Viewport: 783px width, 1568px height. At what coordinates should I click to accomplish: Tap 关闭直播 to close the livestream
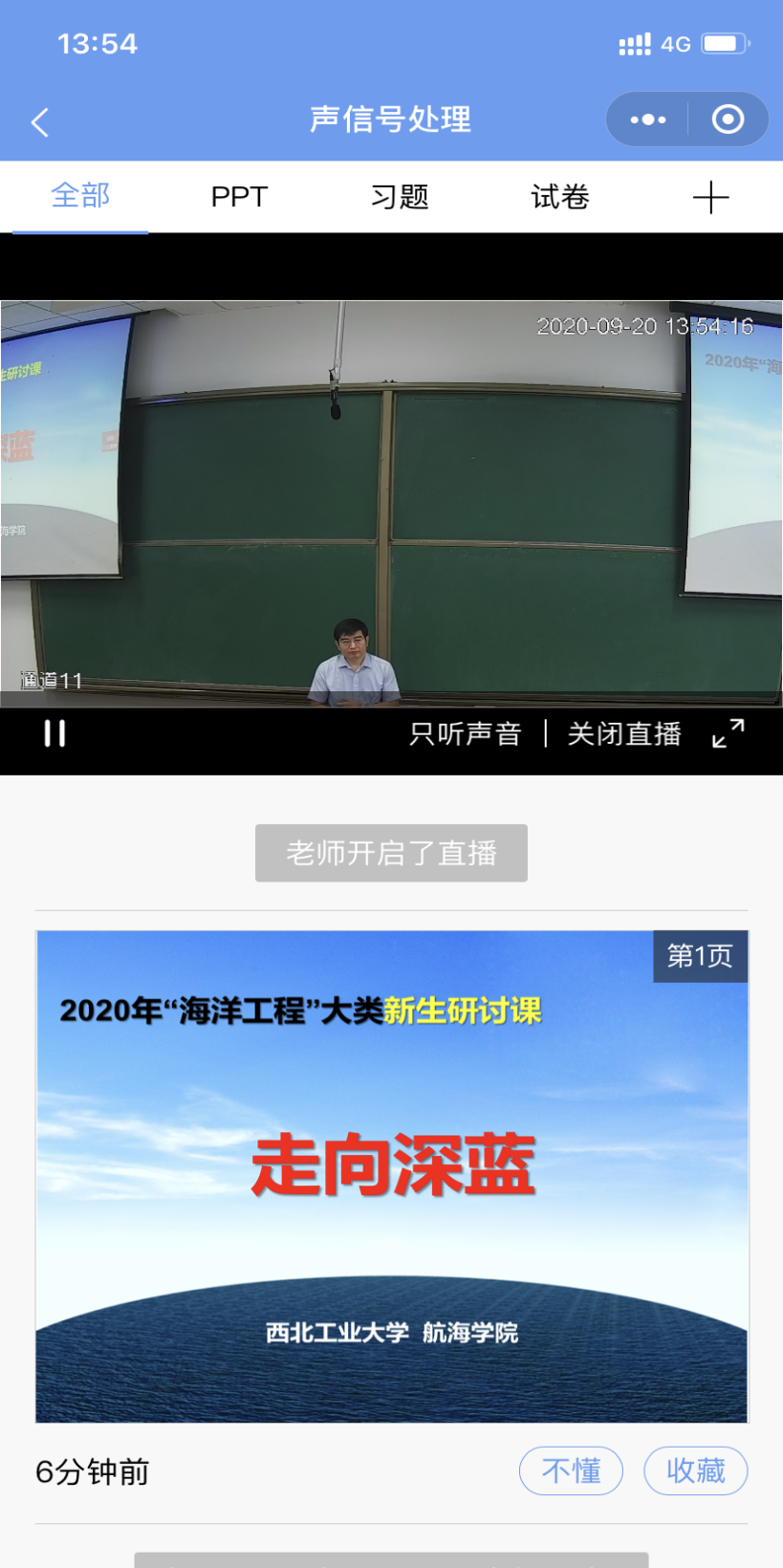click(x=624, y=733)
